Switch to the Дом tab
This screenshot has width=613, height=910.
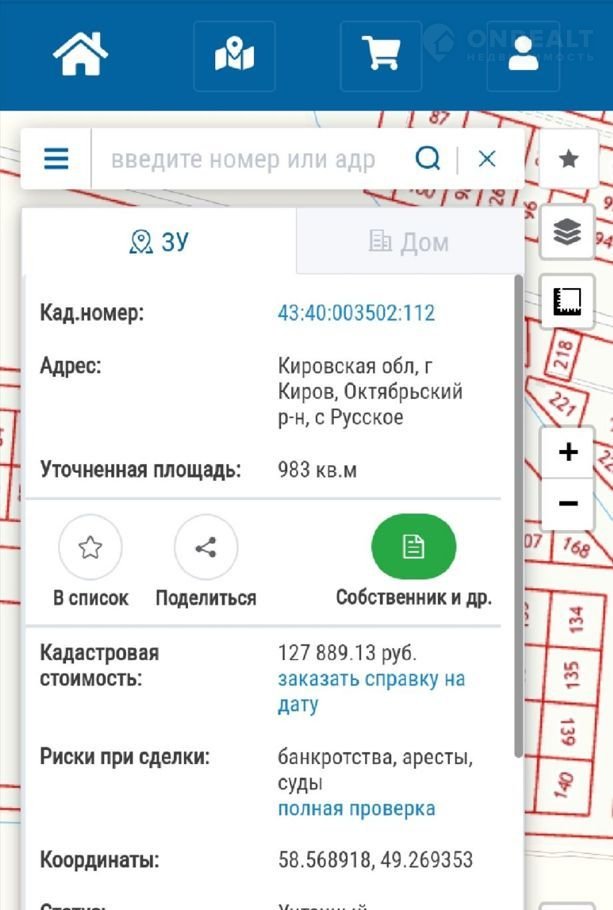(409, 242)
